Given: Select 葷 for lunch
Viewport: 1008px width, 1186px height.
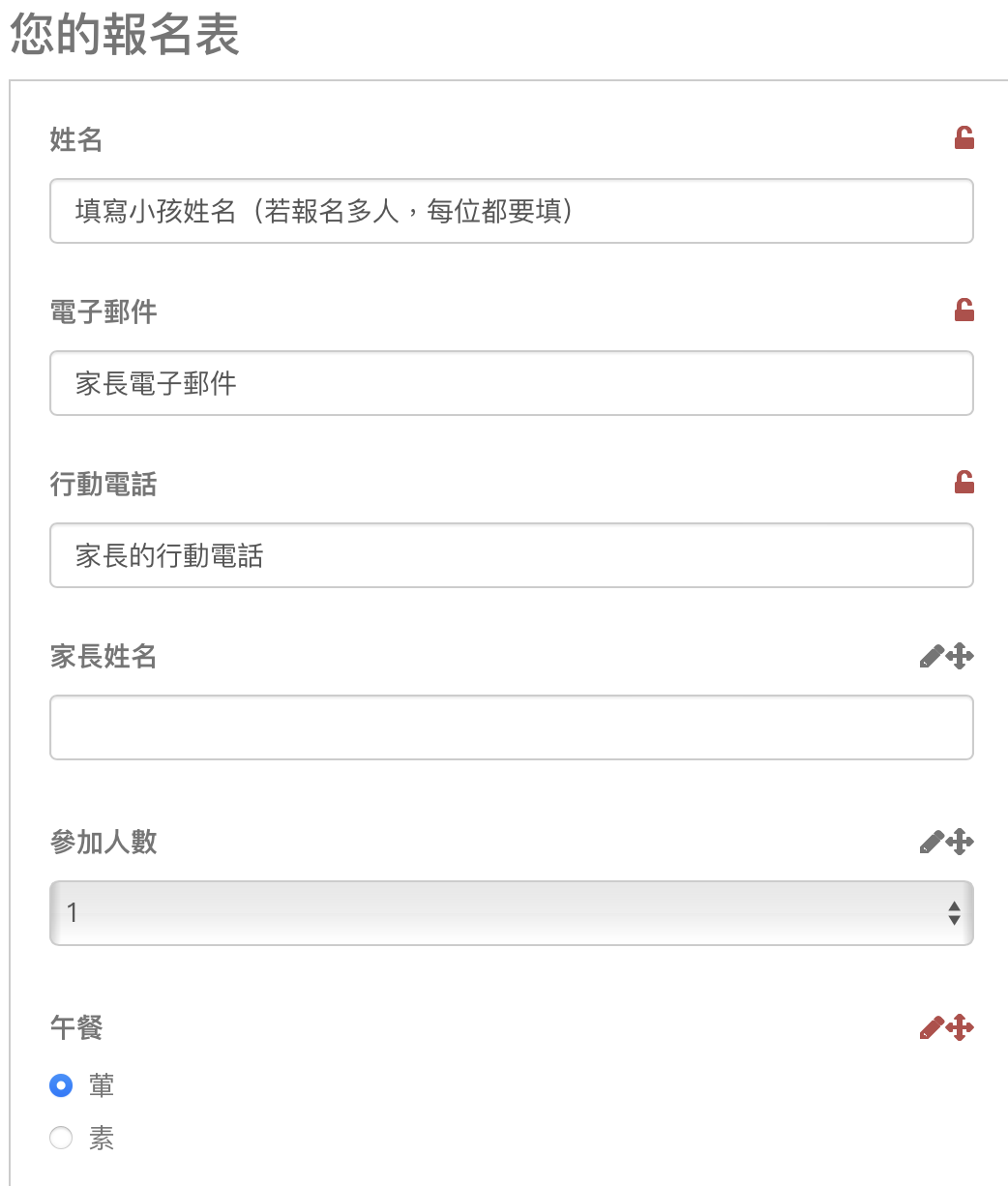Looking at the screenshot, I should tap(61, 1086).
